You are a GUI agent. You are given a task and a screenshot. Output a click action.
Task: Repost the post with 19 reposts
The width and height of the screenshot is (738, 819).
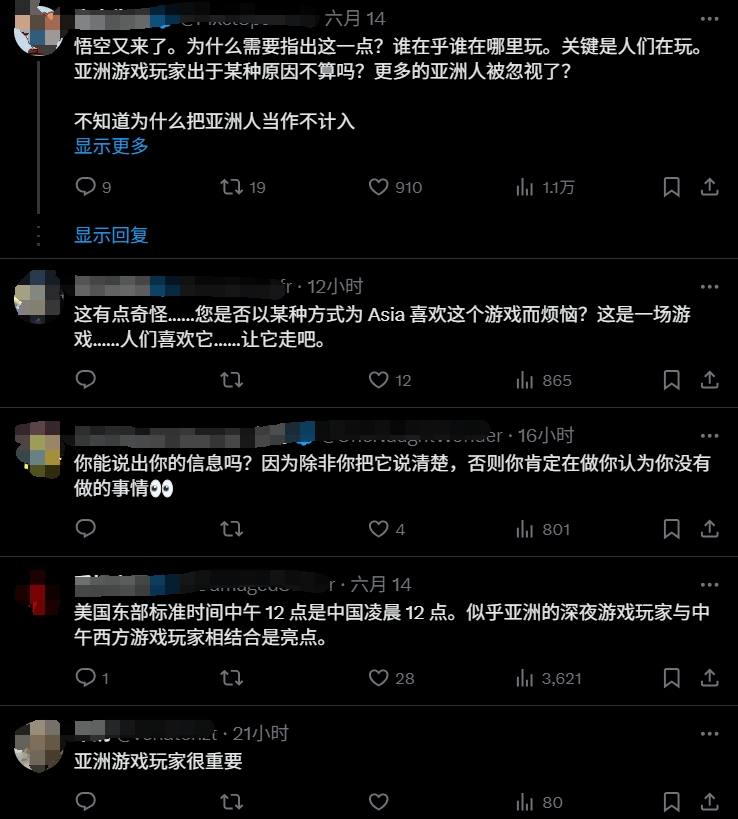coord(231,187)
